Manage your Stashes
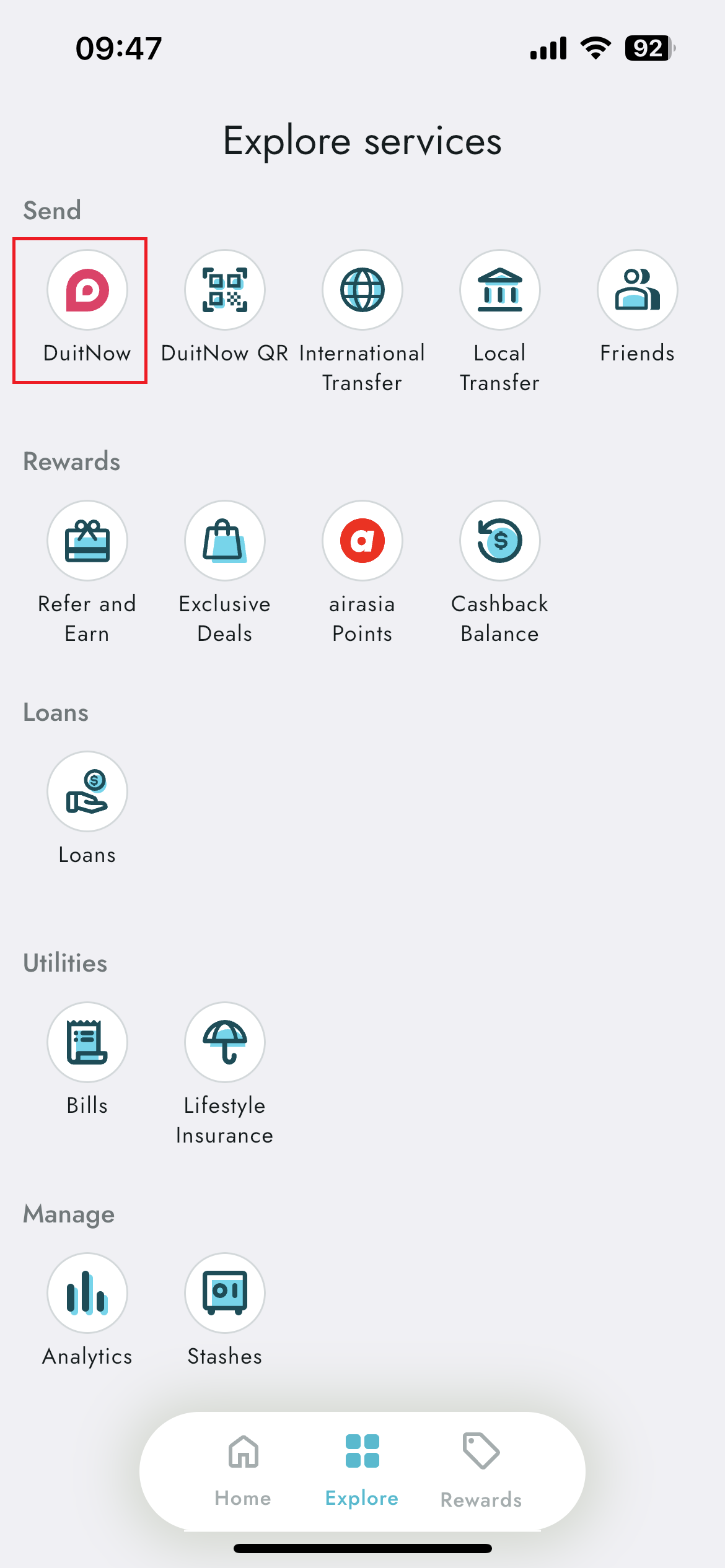 point(225,1294)
